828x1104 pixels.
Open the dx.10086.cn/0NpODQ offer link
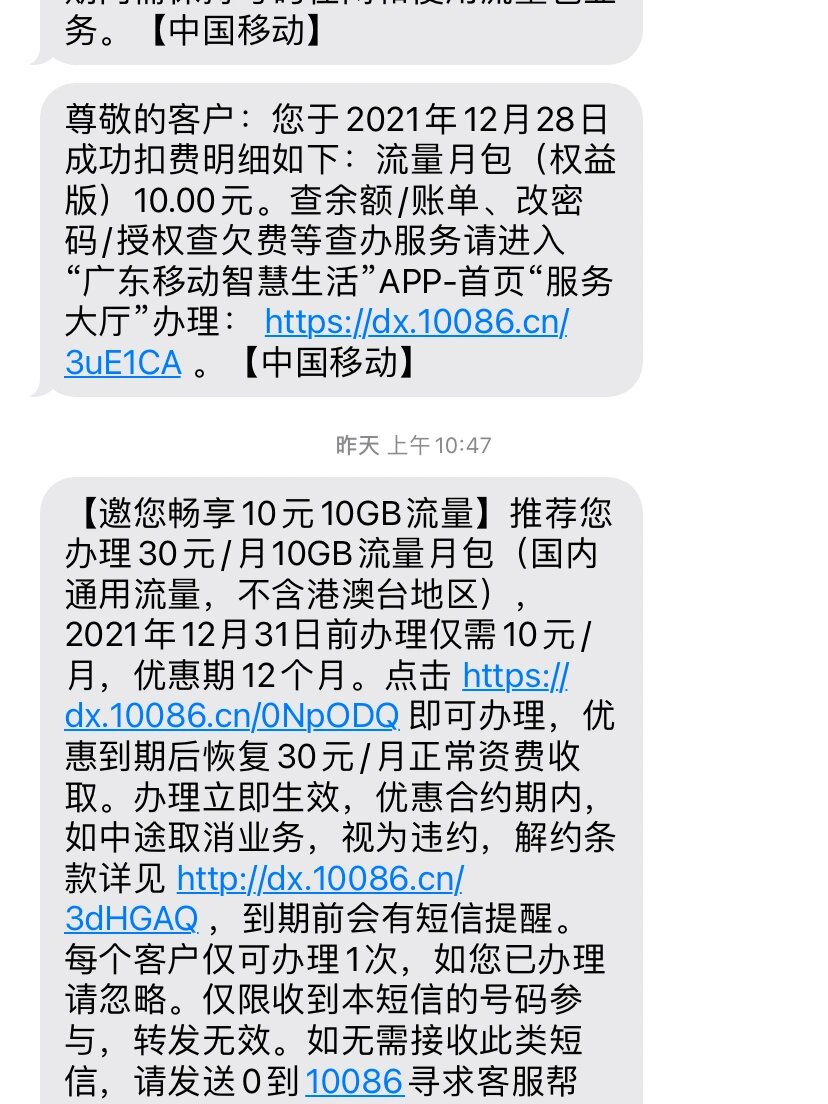click(232, 715)
